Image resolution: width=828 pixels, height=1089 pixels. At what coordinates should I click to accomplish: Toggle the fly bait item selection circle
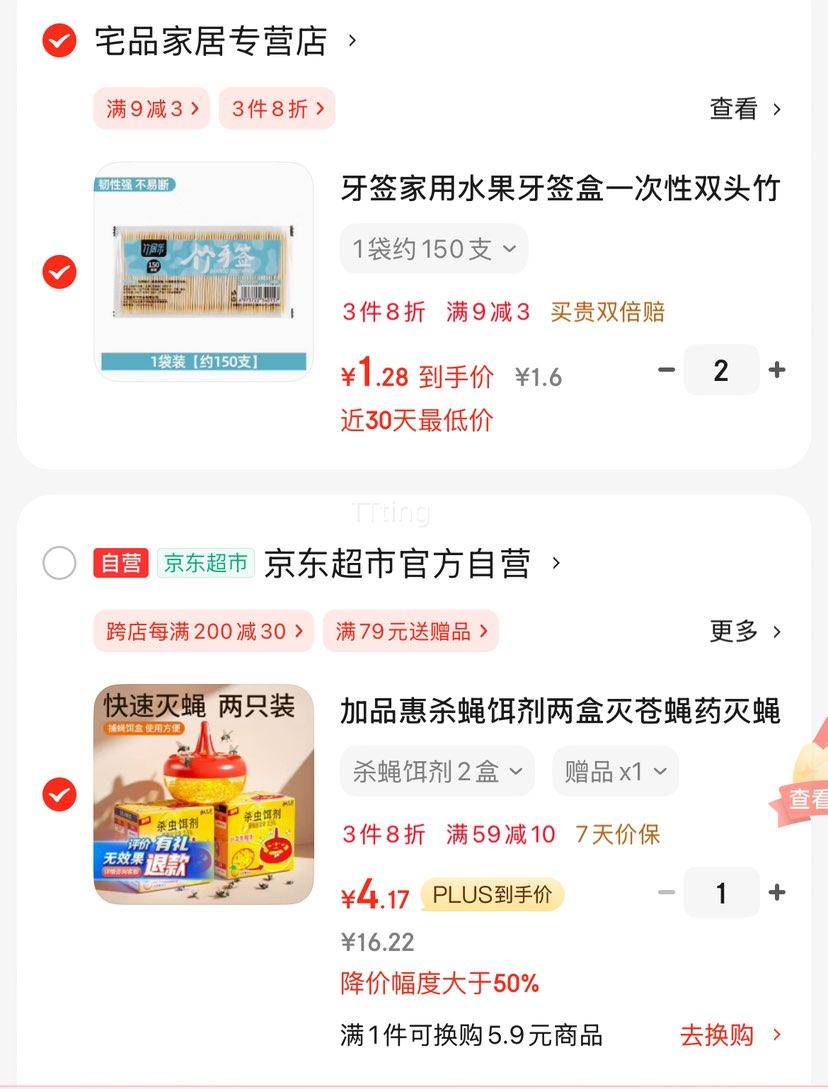click(x=59, y=795)
